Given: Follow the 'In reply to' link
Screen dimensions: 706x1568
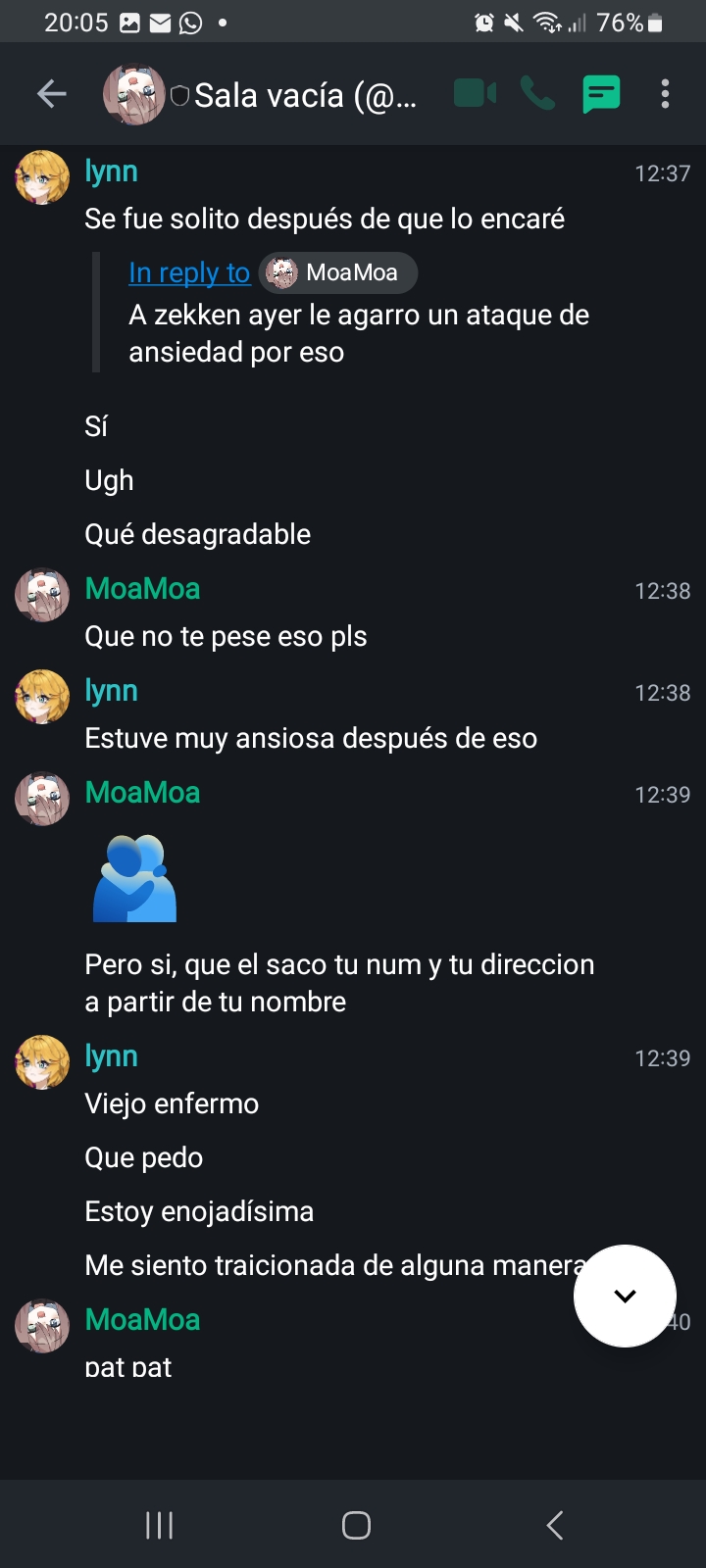Looking at the screenshot, I should click(x=189, y=272).
